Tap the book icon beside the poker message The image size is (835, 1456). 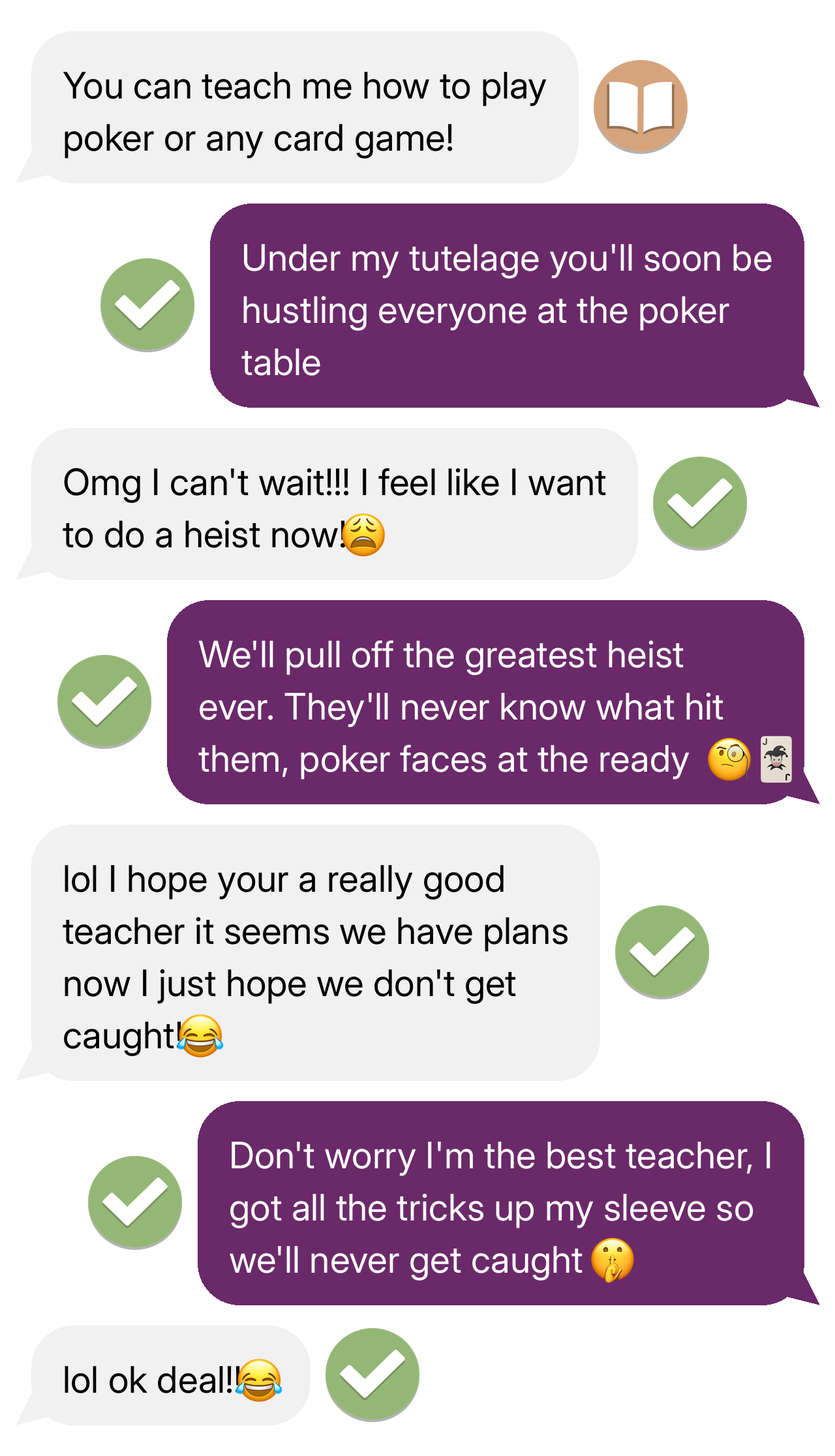point(640,107)
